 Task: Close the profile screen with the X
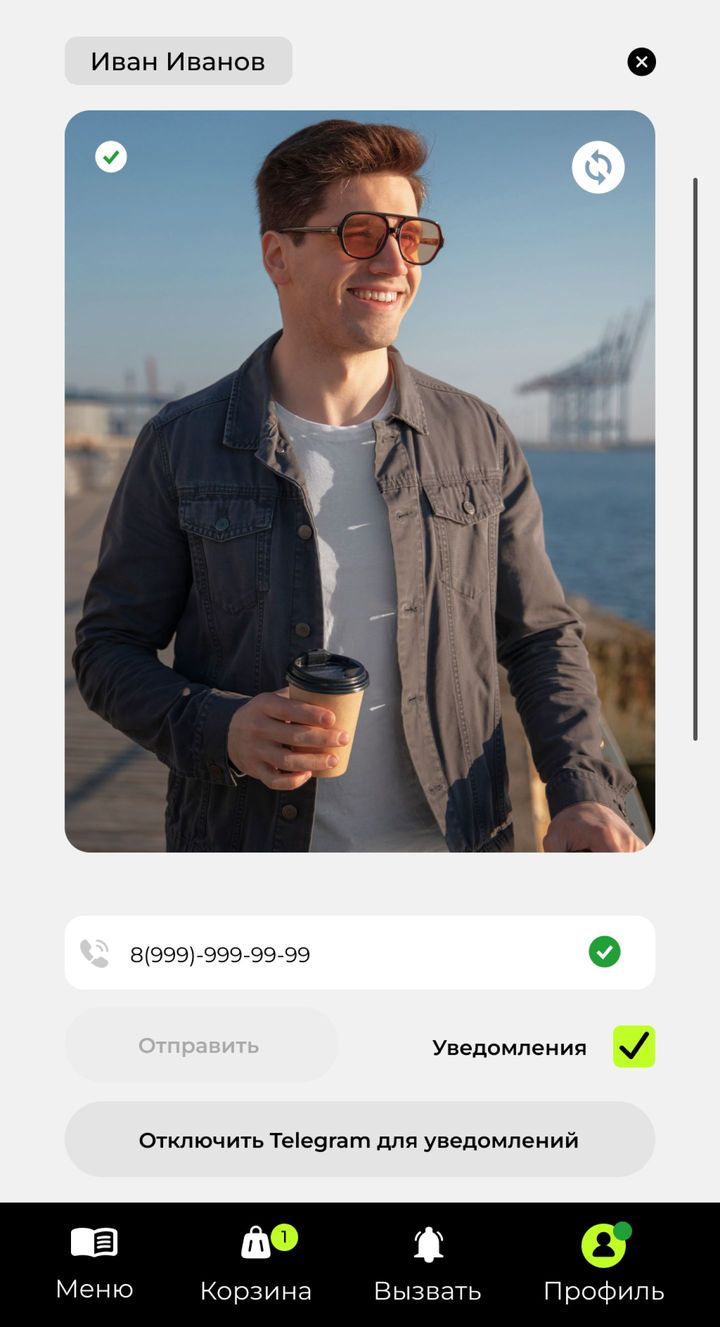tap(641, 62)
